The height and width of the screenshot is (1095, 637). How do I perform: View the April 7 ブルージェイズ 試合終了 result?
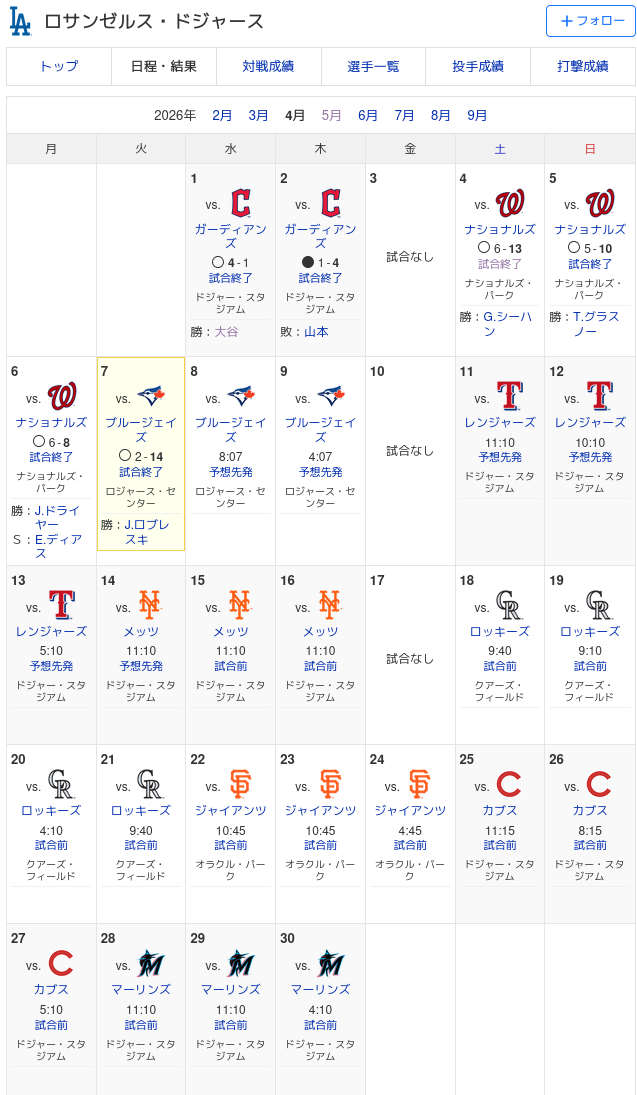coord(141,472)
